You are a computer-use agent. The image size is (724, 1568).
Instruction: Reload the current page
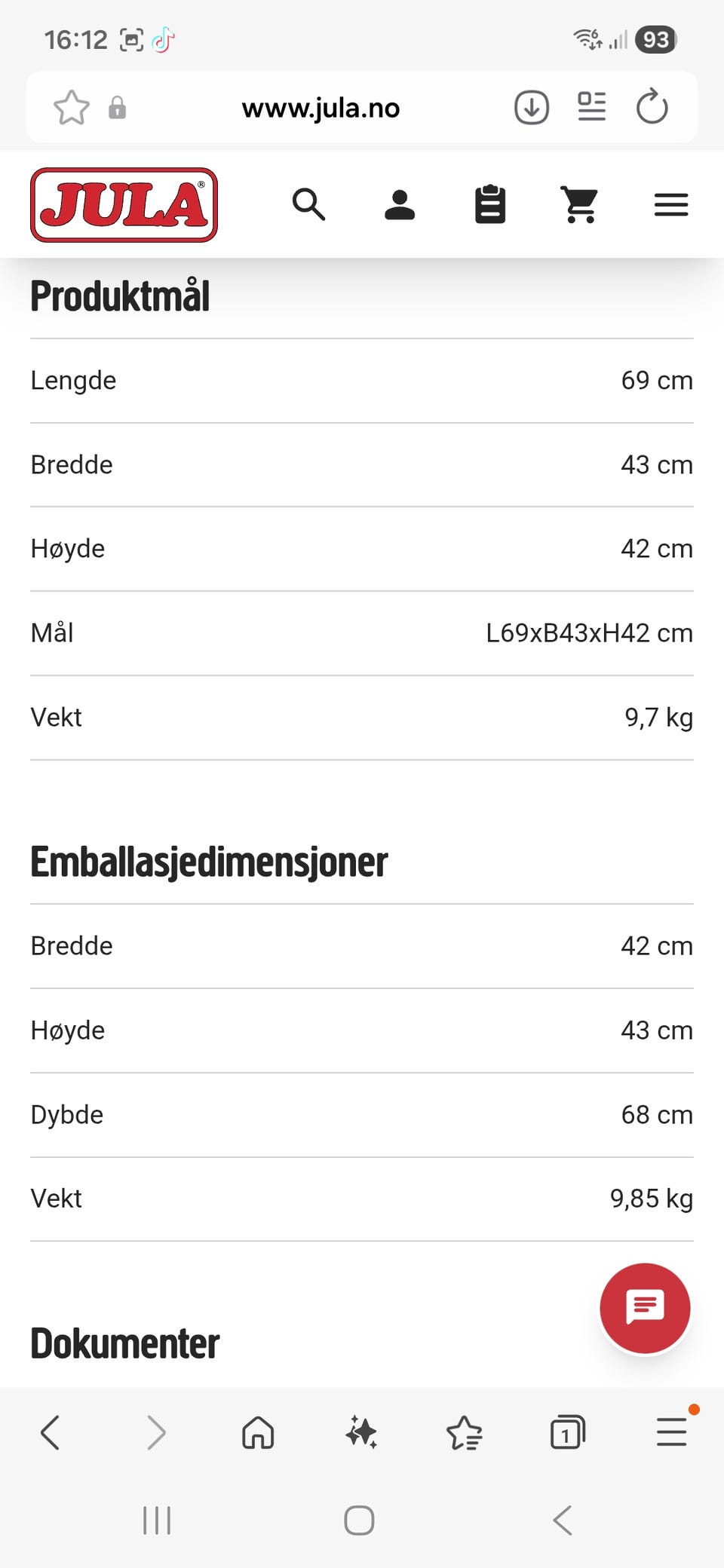(x=652, y=107)
